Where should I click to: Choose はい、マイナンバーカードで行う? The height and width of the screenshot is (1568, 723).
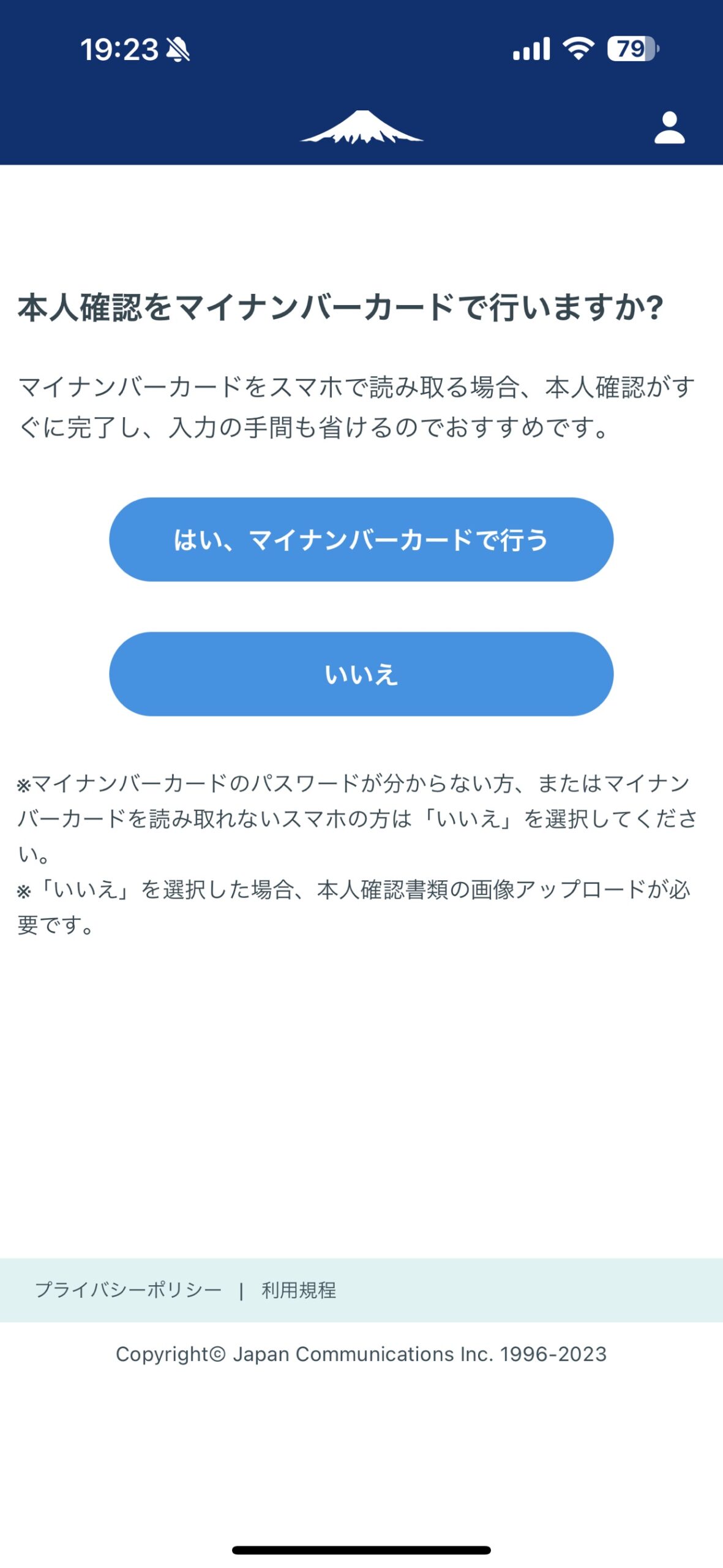pos(361,540)
